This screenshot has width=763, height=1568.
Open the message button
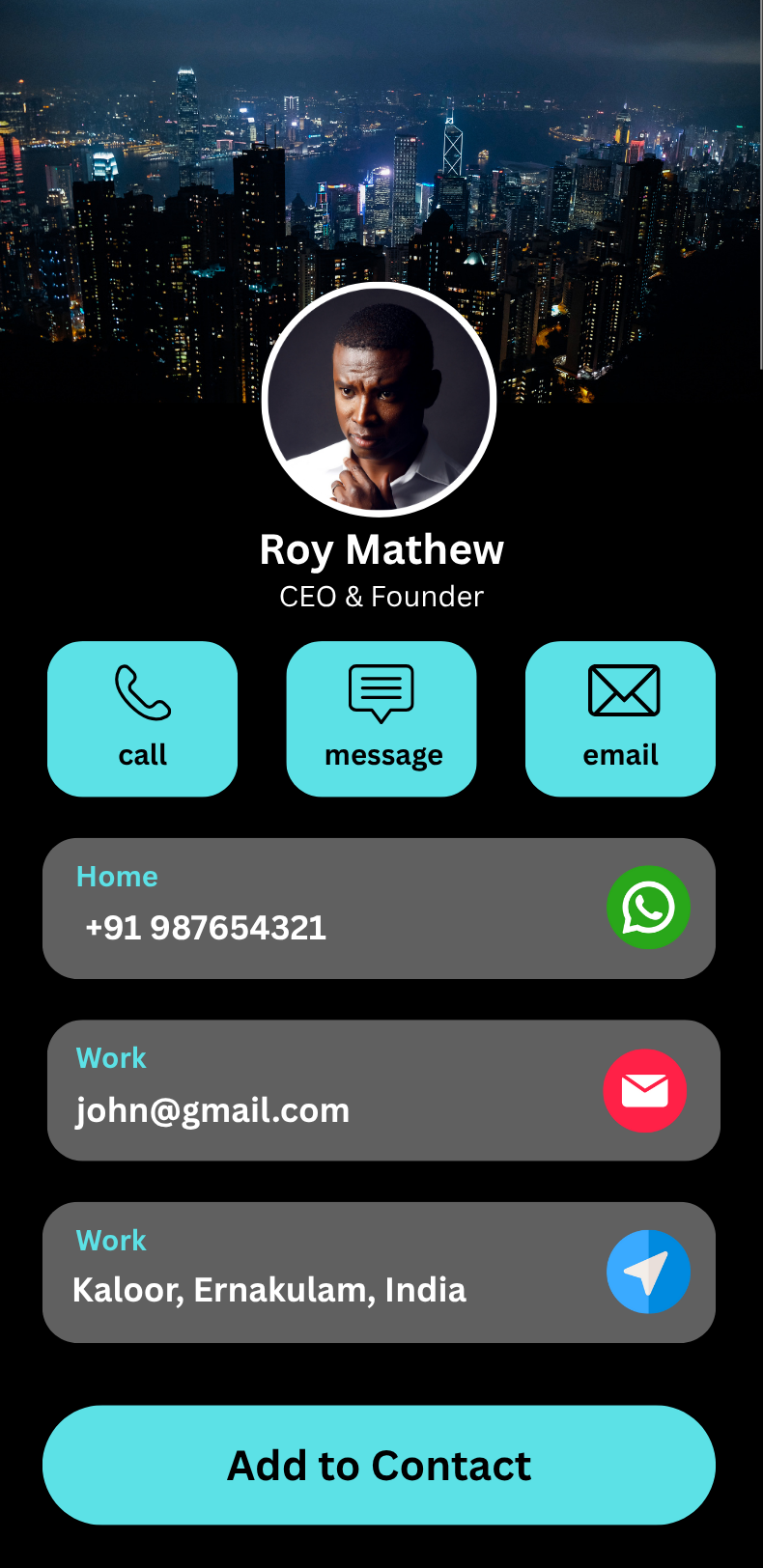point(381,718)
